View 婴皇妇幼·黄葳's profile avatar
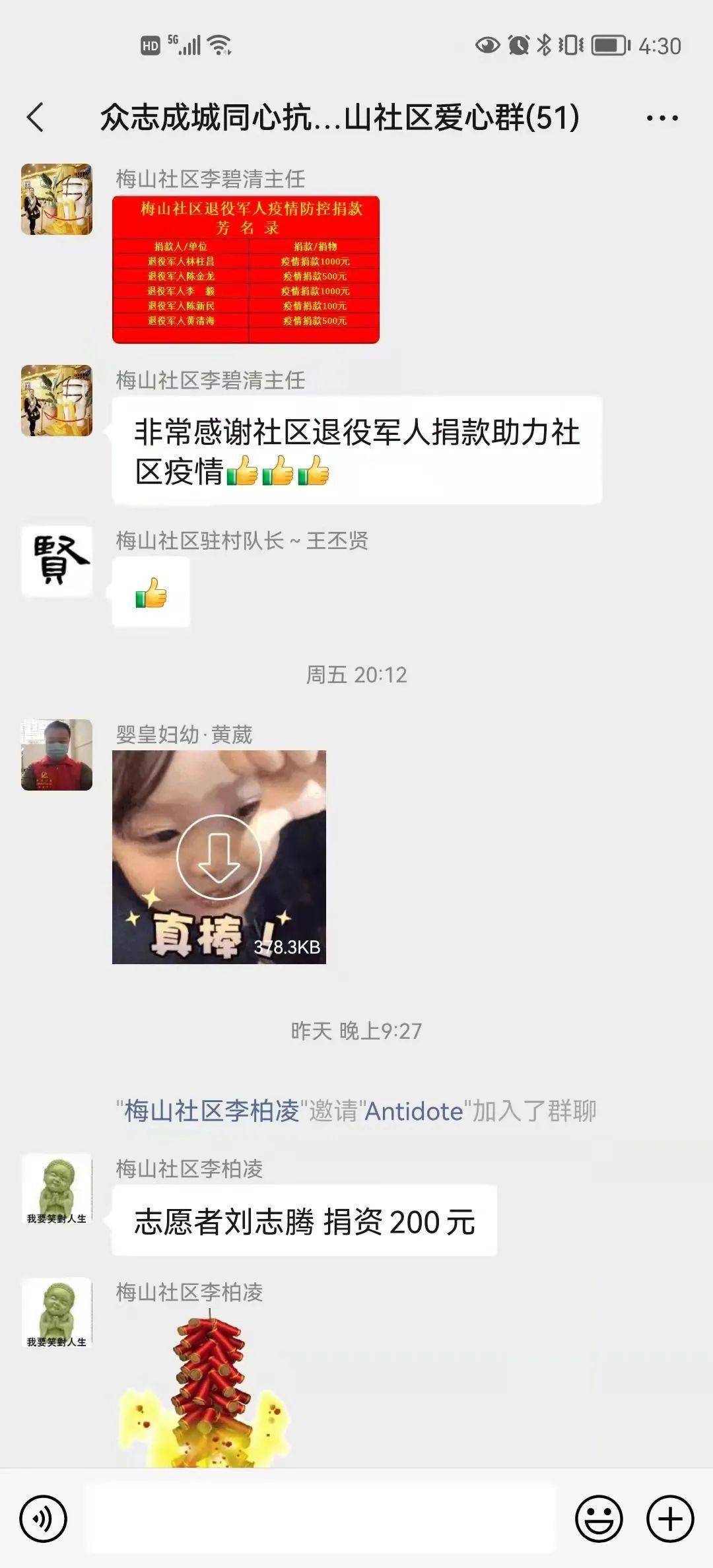The height and width of the screenshot is (1568, 713). pyautogui.click(x=57, y=755)
